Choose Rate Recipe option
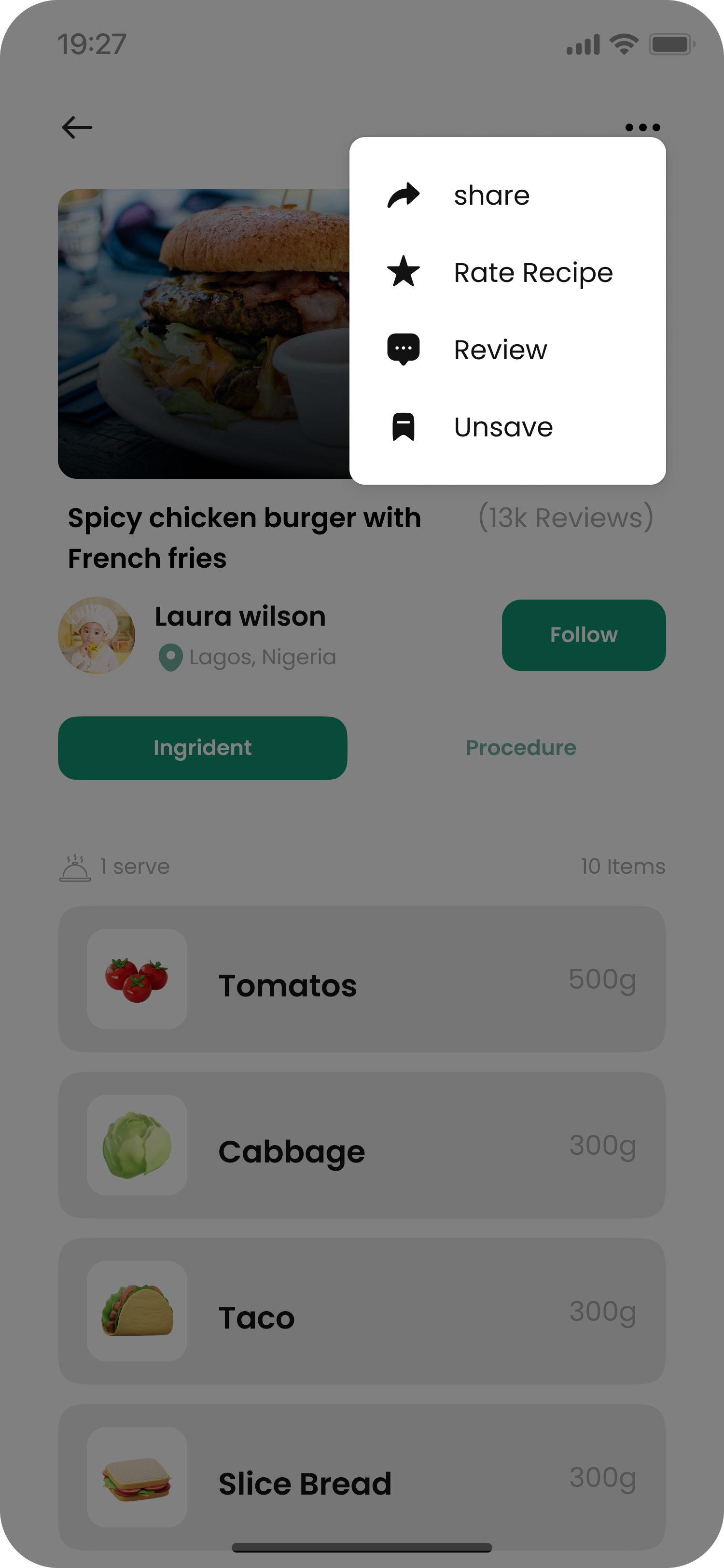The width and height of the screenshot is (724, 1568). tap(532, 273)
